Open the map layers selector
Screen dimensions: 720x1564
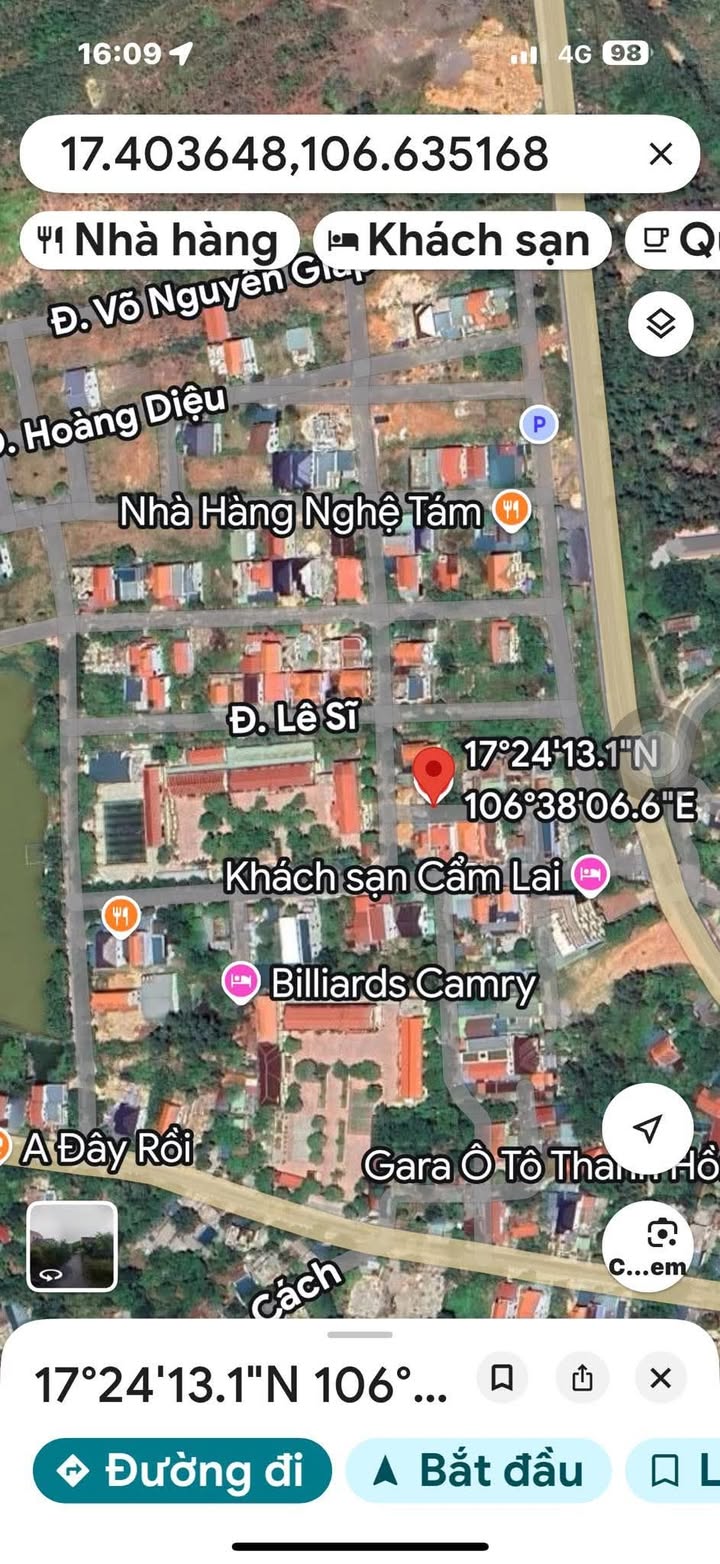tap(661, 324)
